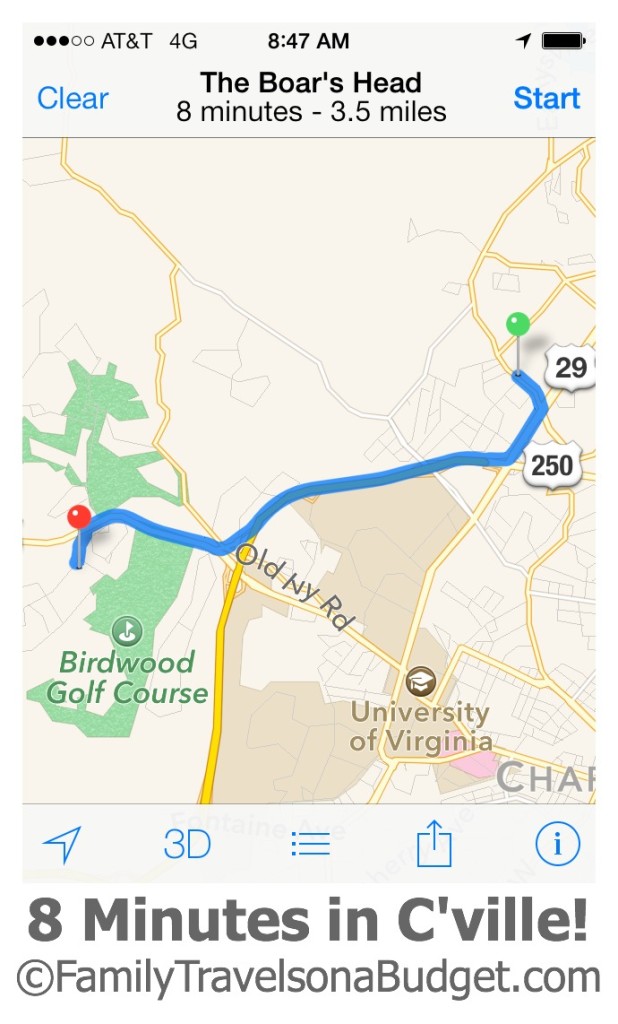
Task: Tap University of Virginia marker
Action: (421, 682)
